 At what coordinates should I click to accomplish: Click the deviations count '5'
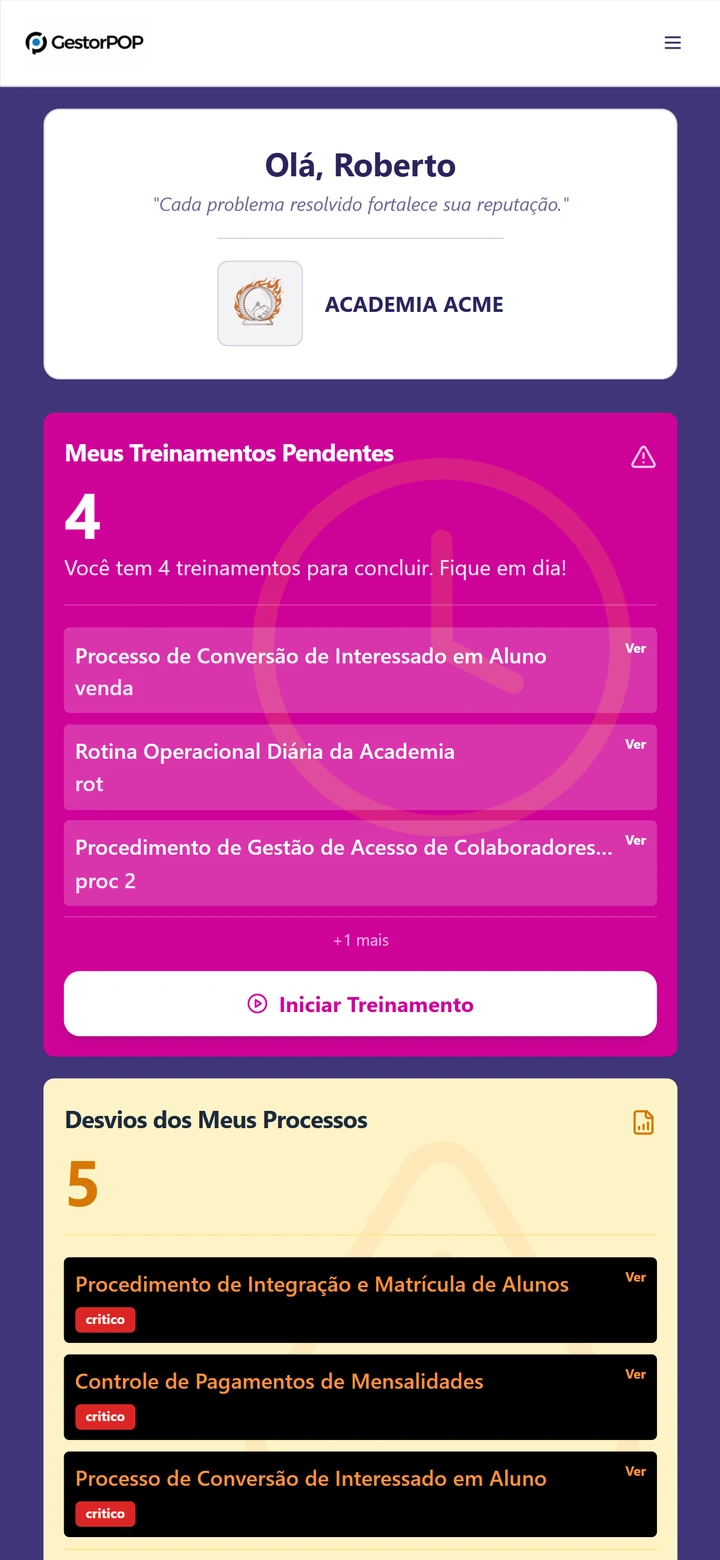82,1185
